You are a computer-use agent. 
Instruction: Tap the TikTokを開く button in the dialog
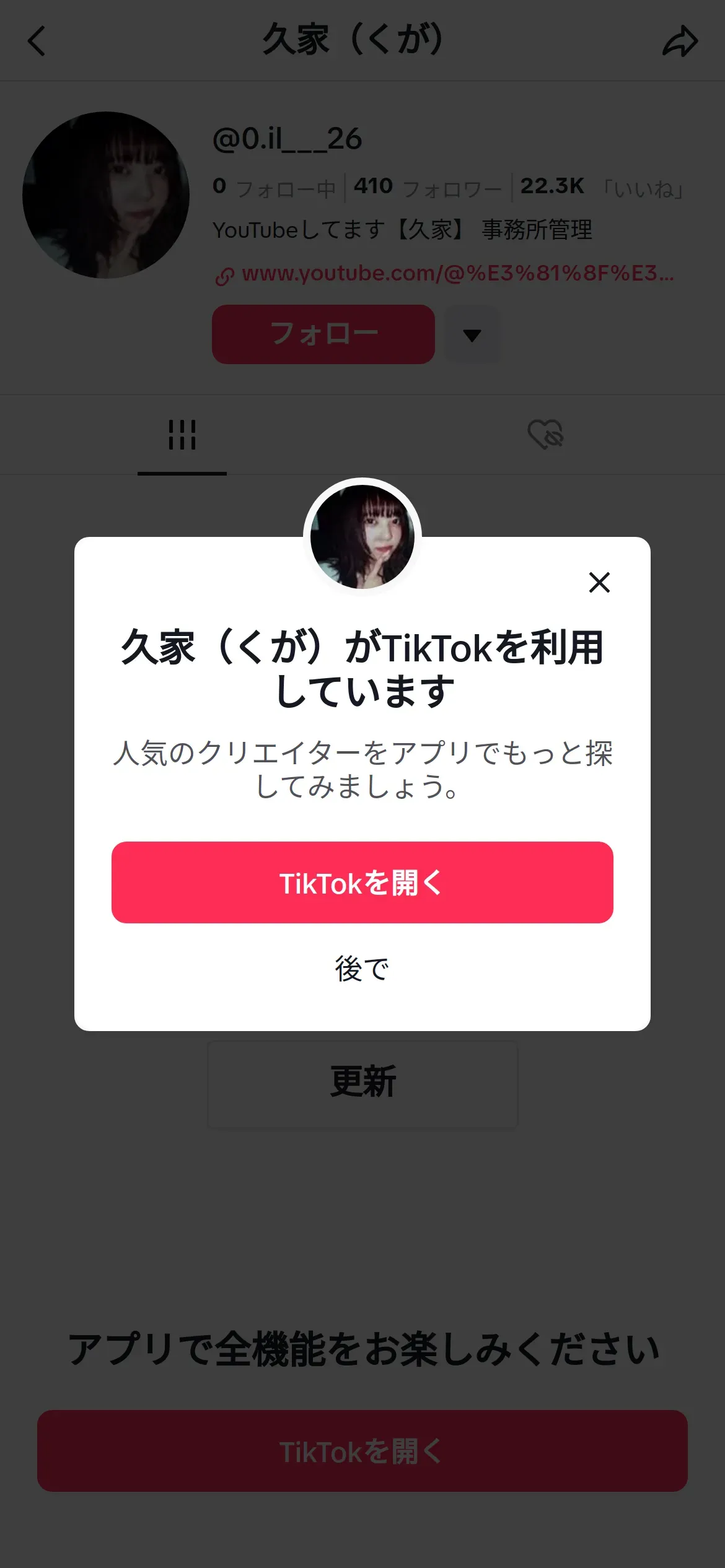click(362, 882)
